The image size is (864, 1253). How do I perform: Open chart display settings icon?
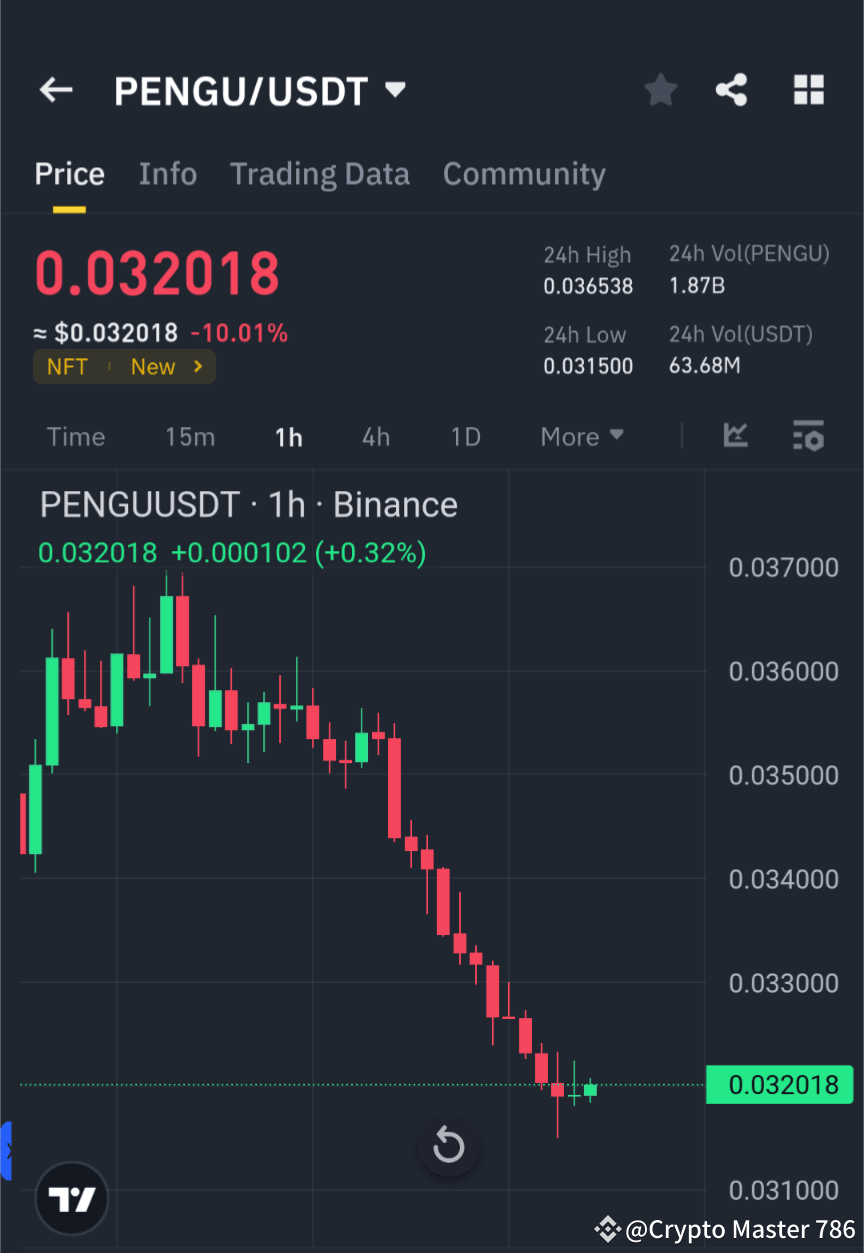808,436
